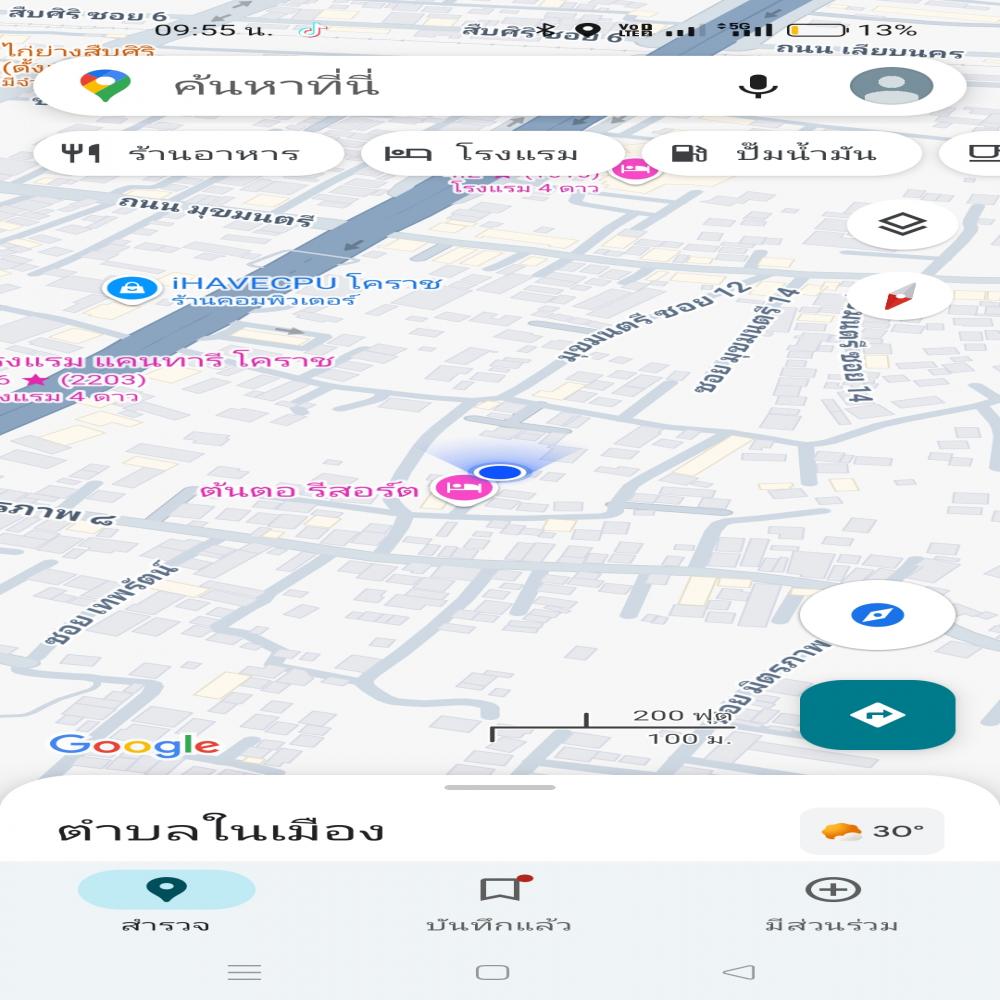Open the ต้นตอ รีสอร์ต hotel pin
This screenshot has height=1000, width=1000.
click(x=461, y=488)
